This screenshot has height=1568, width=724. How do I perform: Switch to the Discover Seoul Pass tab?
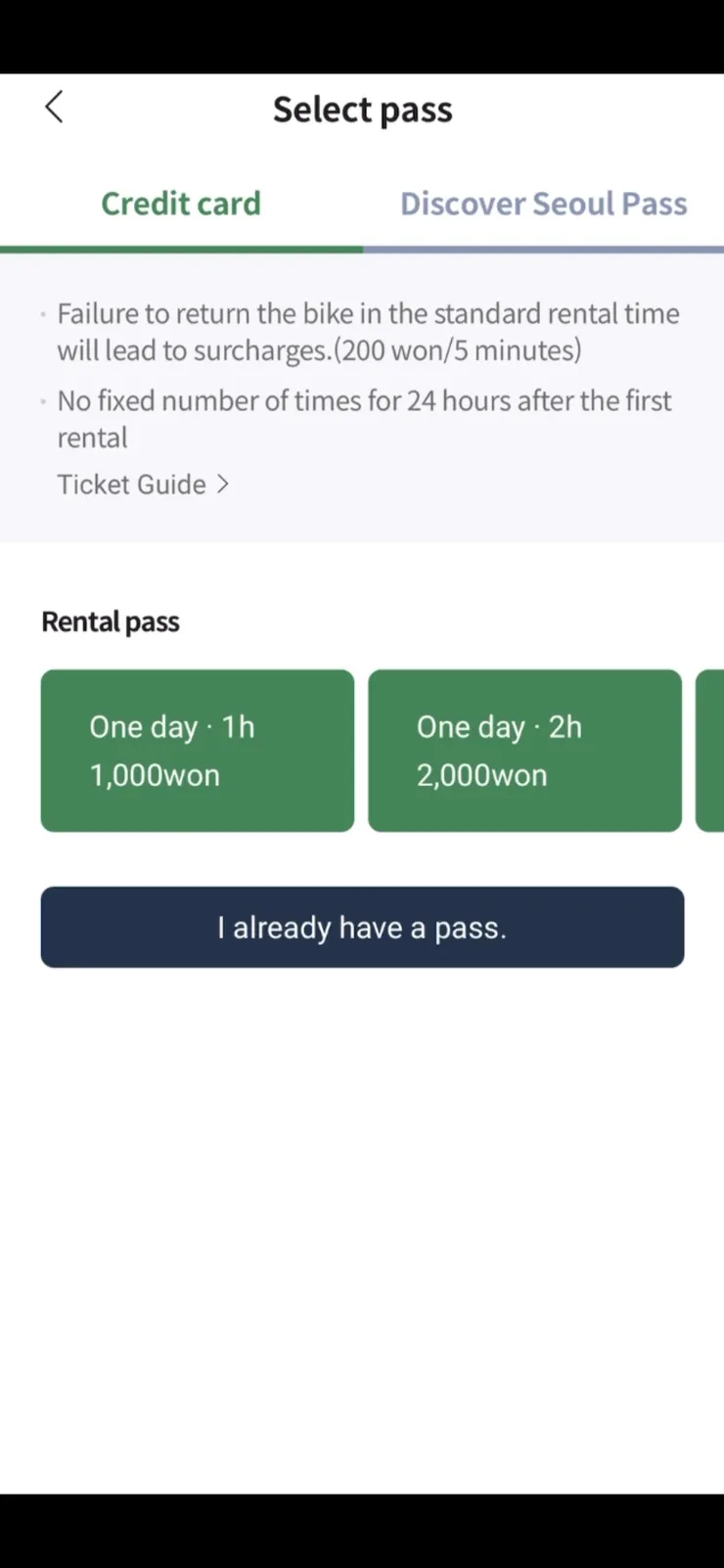[543, 204]
